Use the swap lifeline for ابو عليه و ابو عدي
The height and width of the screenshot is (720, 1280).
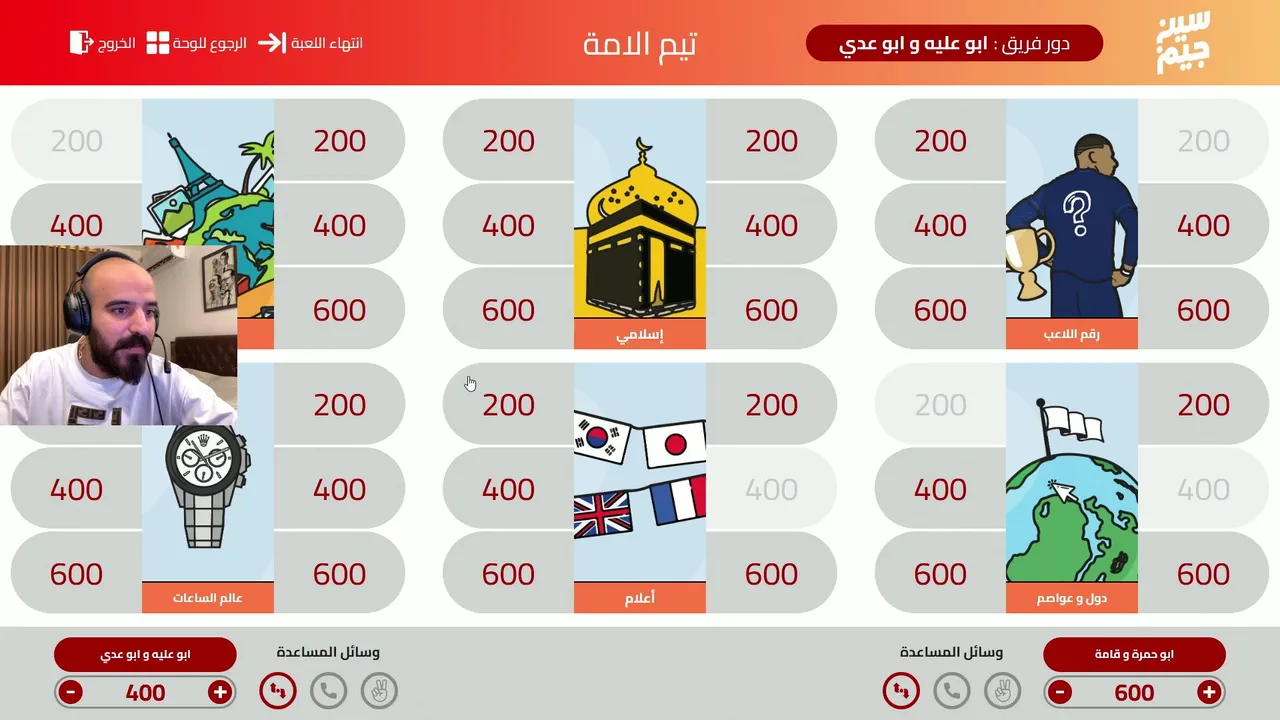click(278, 691)
